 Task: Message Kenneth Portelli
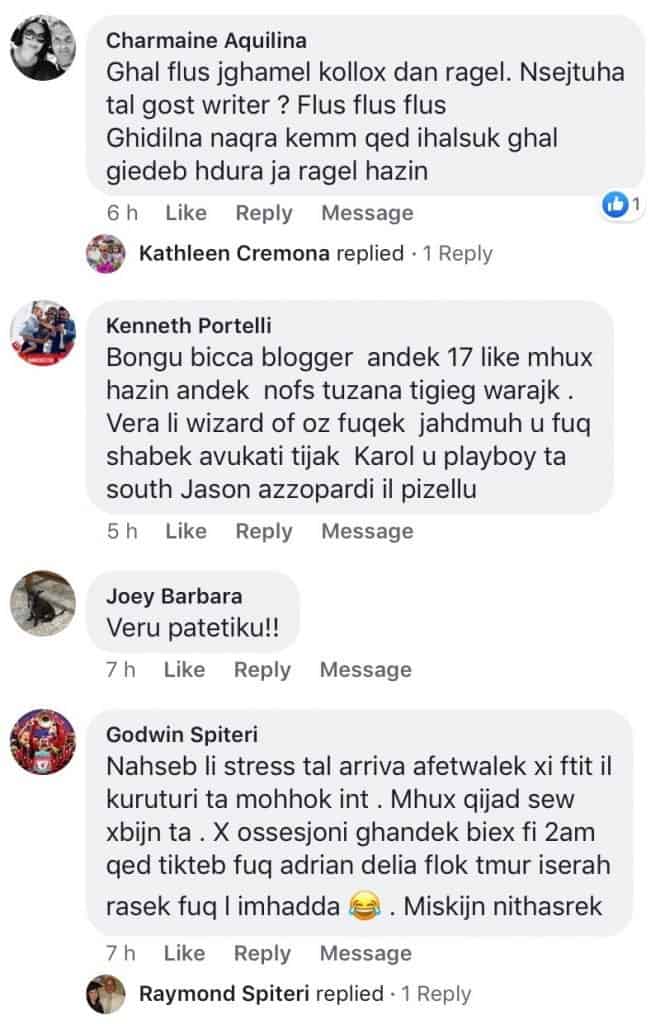pyautogui.click(x=367, y=532)
